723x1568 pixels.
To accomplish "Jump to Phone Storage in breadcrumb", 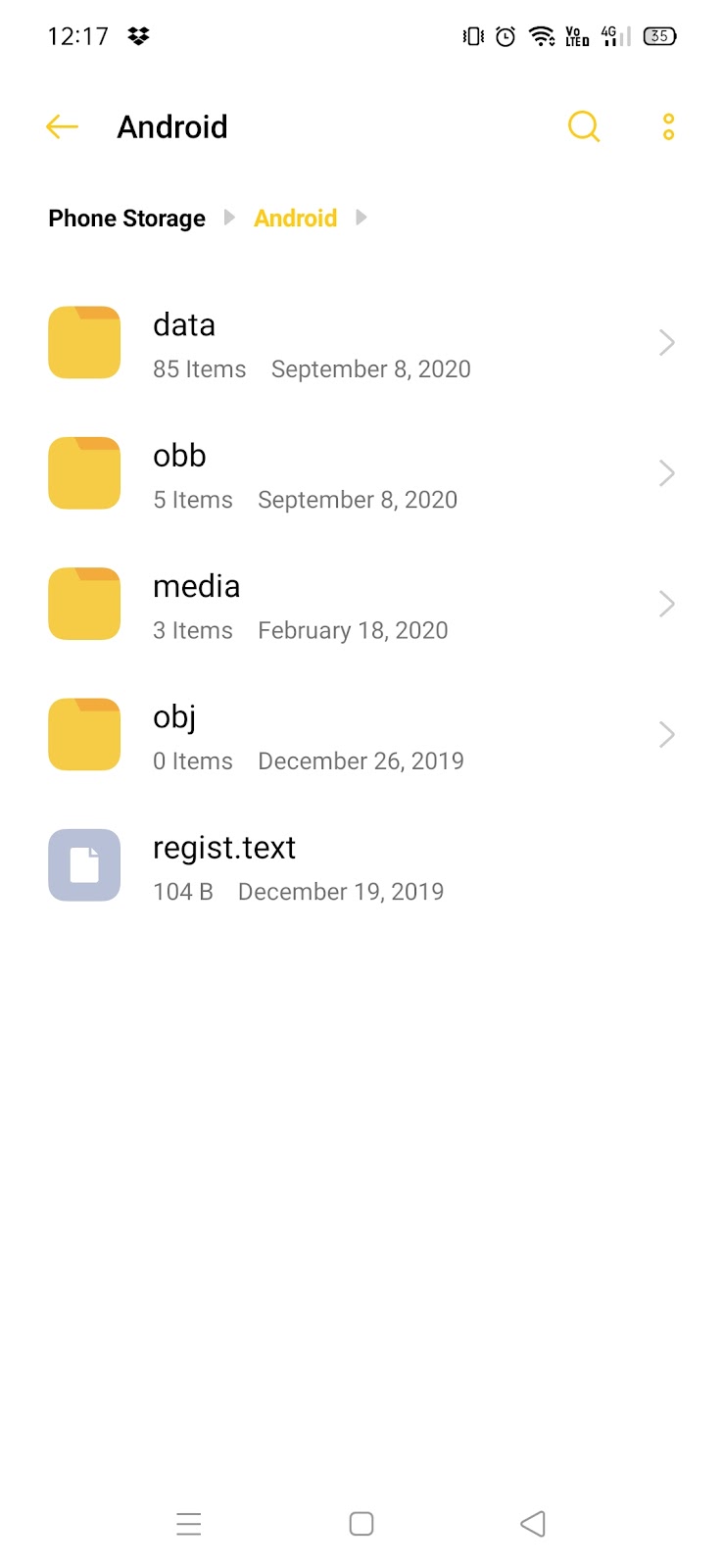I will pos(126,218).
